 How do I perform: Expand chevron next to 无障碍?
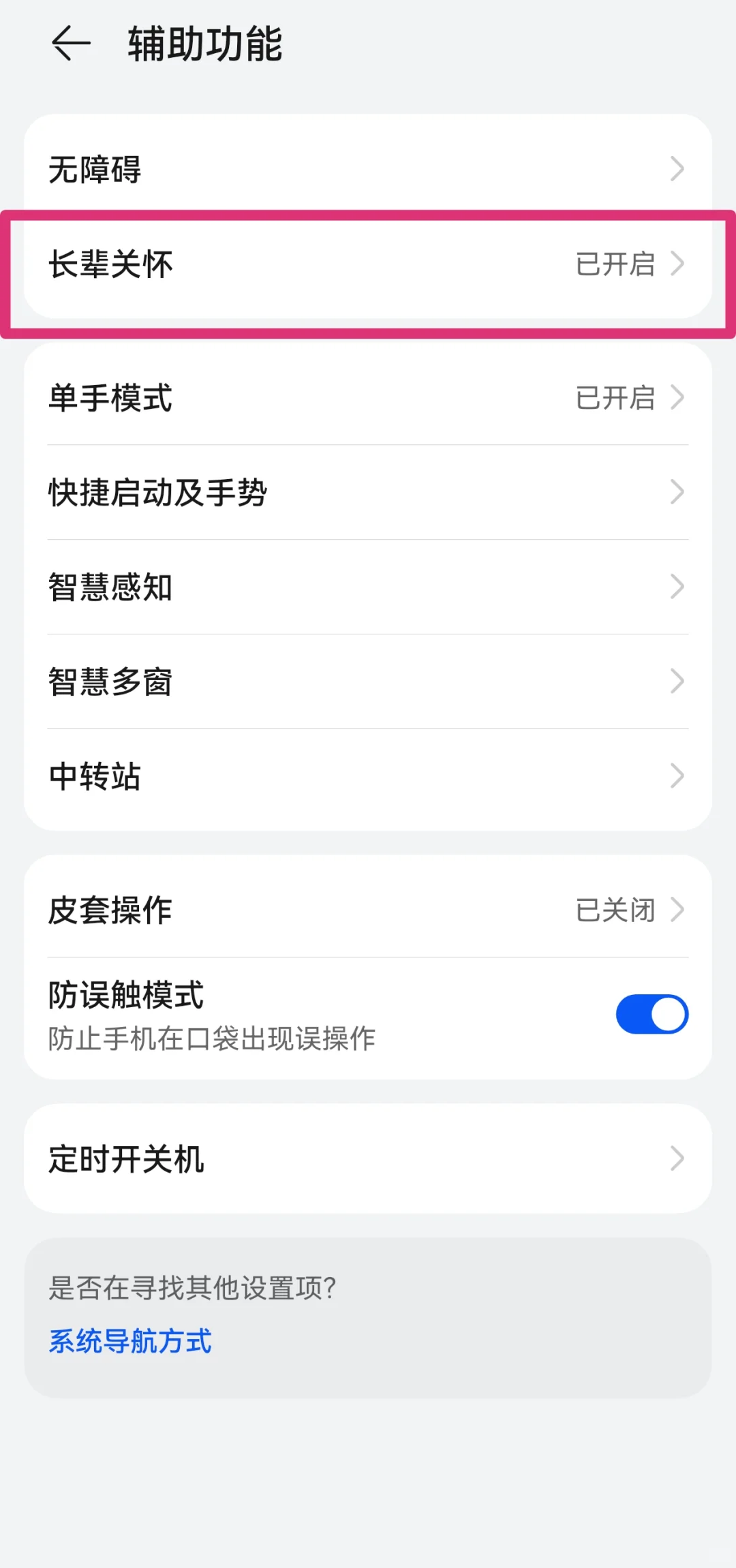[677, 170]
